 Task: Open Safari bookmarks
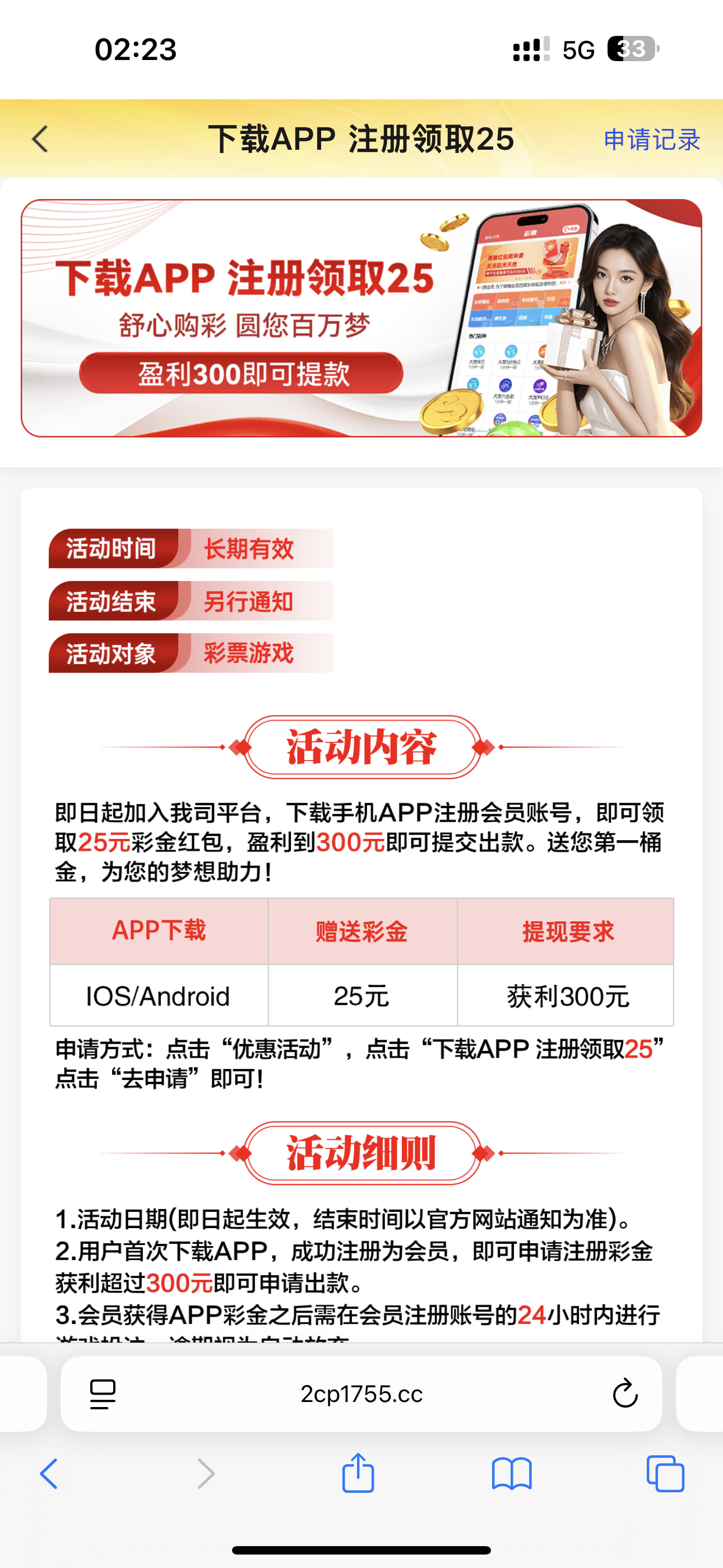[511, 1474]
